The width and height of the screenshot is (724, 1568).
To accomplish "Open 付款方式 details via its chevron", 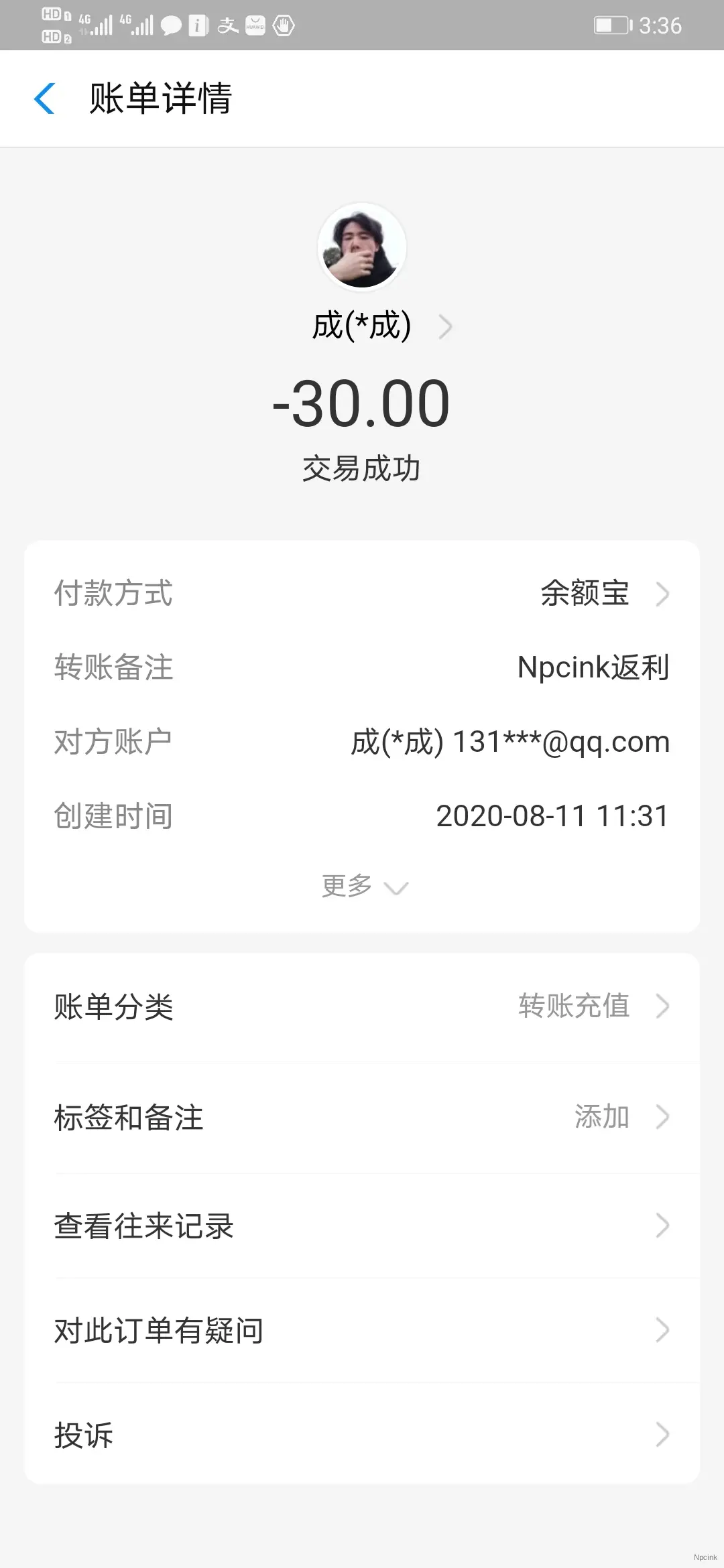I will (x=662, y=593).
